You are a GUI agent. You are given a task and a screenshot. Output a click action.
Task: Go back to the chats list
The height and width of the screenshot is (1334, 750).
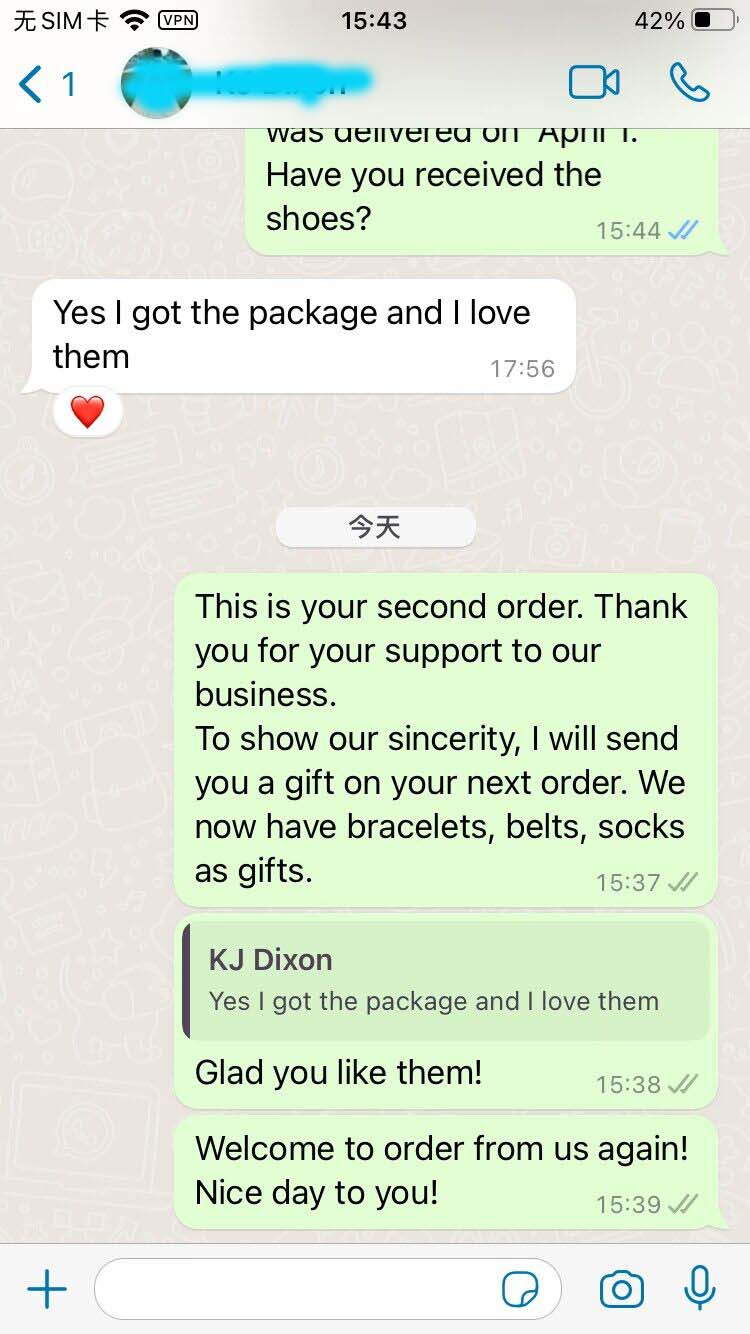(45, 84)
